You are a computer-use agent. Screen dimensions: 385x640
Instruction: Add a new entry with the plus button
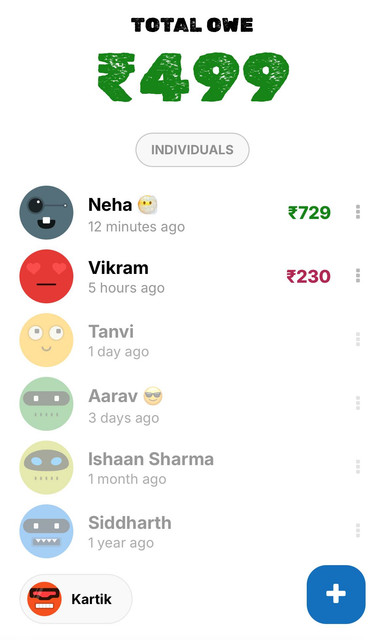pyautogui.click(x=336, y=594)
